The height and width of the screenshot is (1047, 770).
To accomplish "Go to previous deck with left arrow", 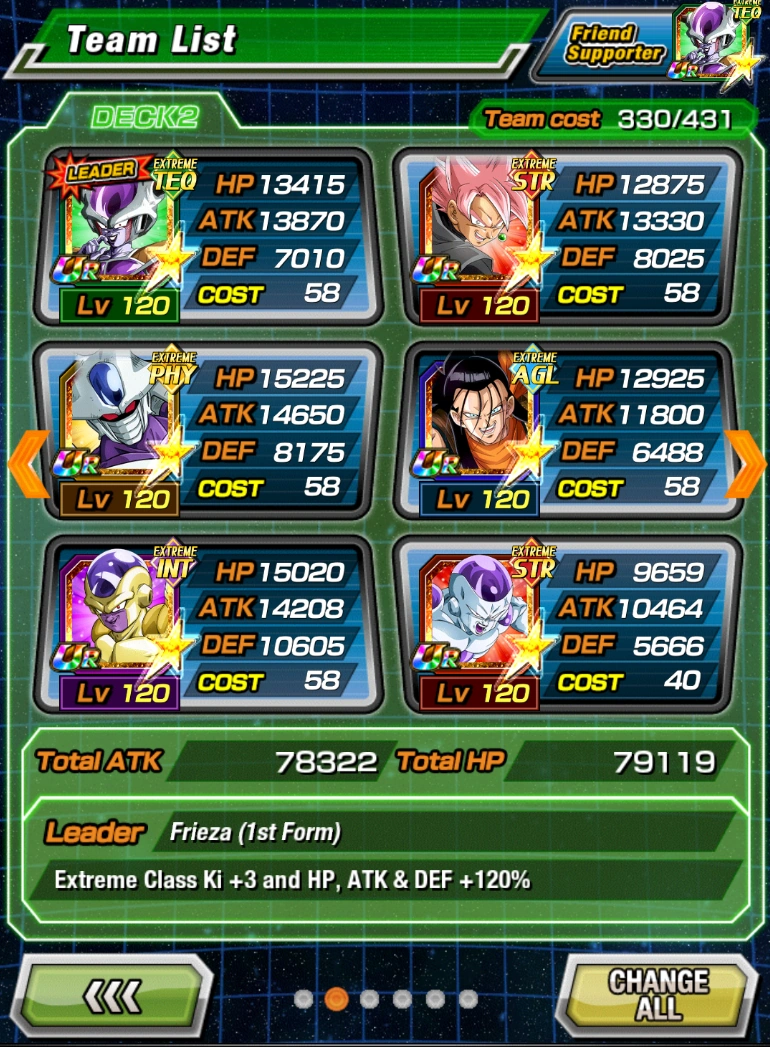I will tap(28, 463).
